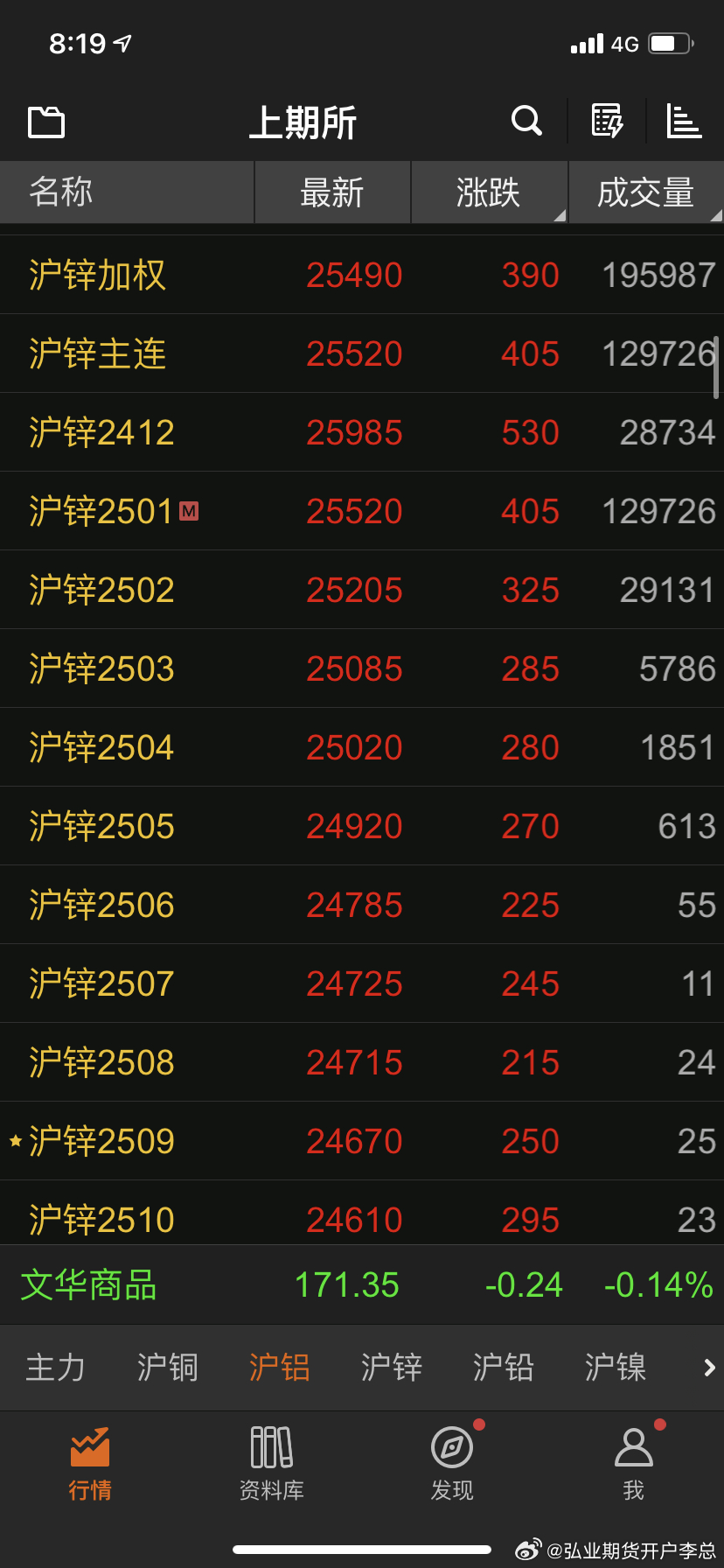Open the folder icon at top left

[x=46, y=122]
